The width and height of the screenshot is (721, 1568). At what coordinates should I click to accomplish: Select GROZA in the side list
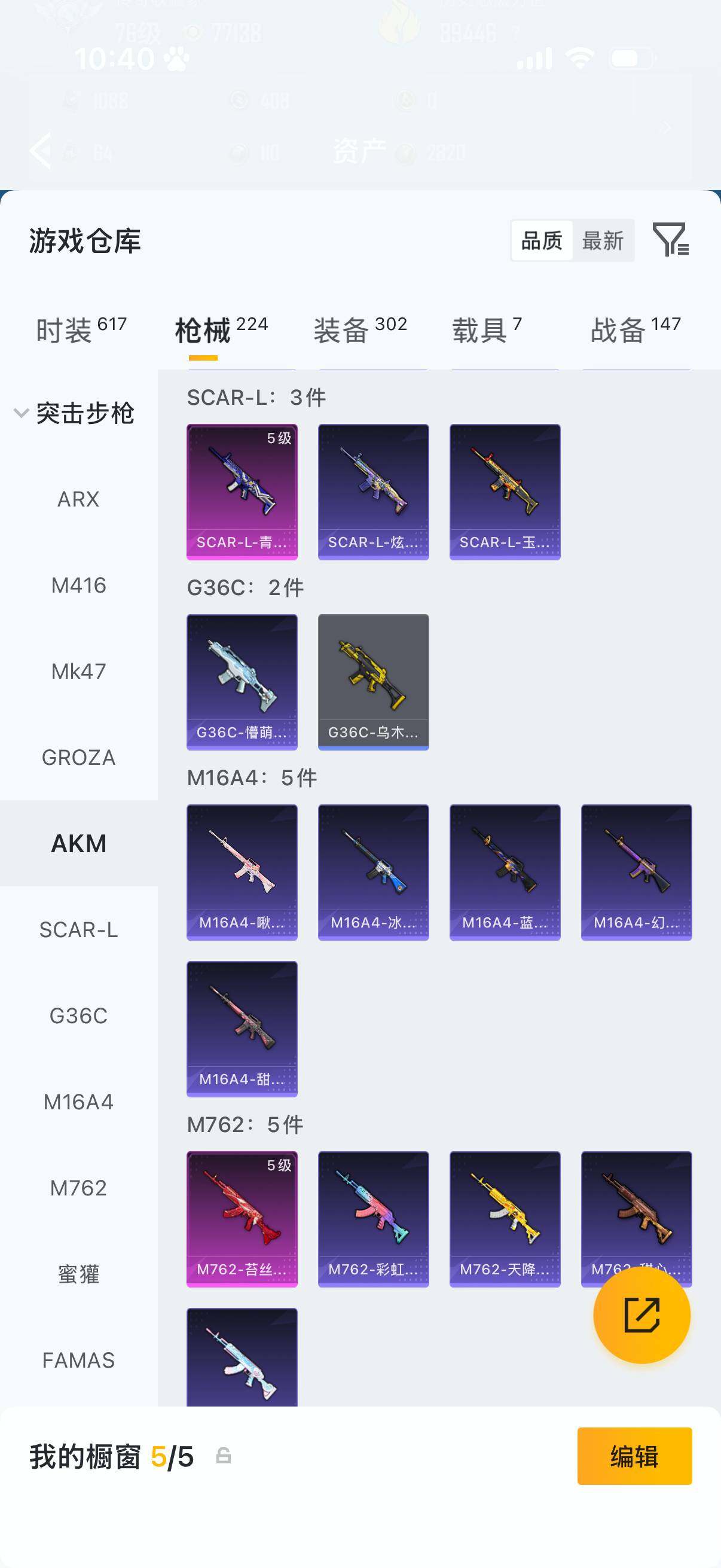[x=78, y=758]
